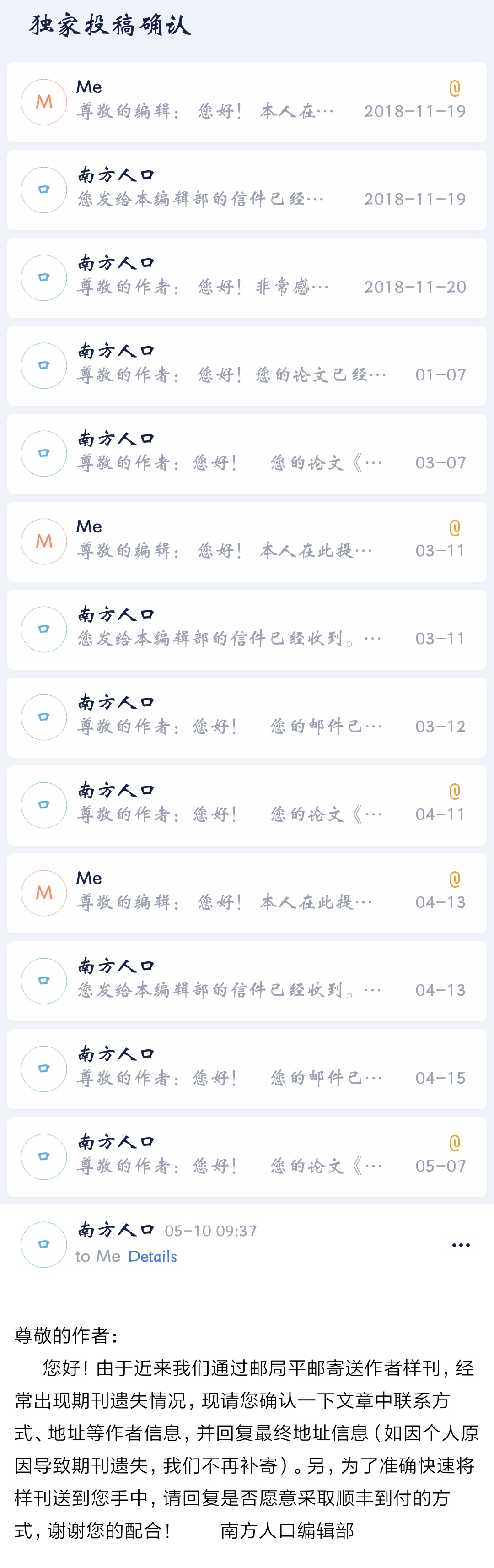494x1568 pixels.
Task: Open 南方人口 receipt email dated 03-11
Action: tap(247, 629)
